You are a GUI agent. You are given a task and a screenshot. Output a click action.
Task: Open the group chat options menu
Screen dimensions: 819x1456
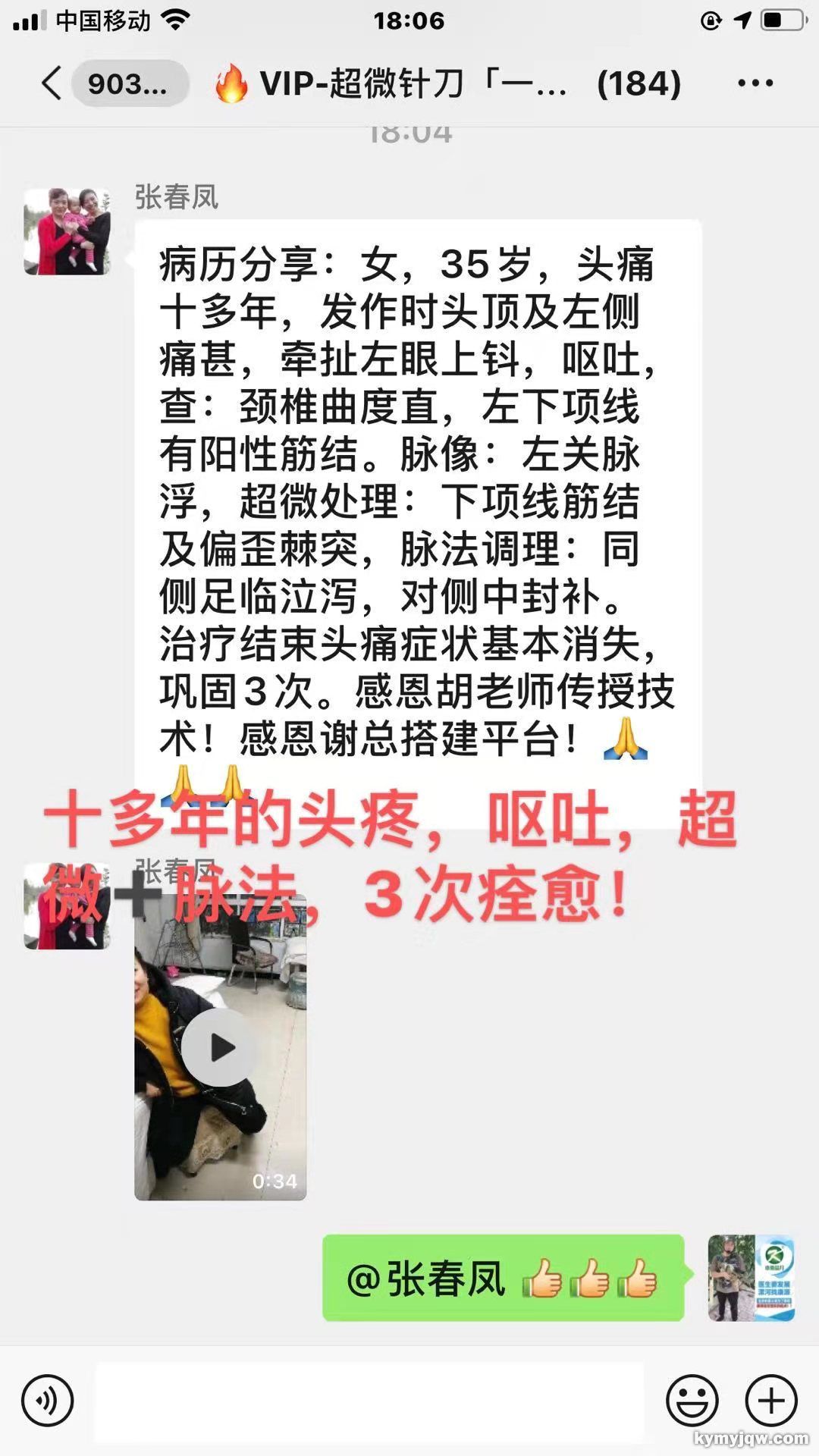[x=755, y=83]
